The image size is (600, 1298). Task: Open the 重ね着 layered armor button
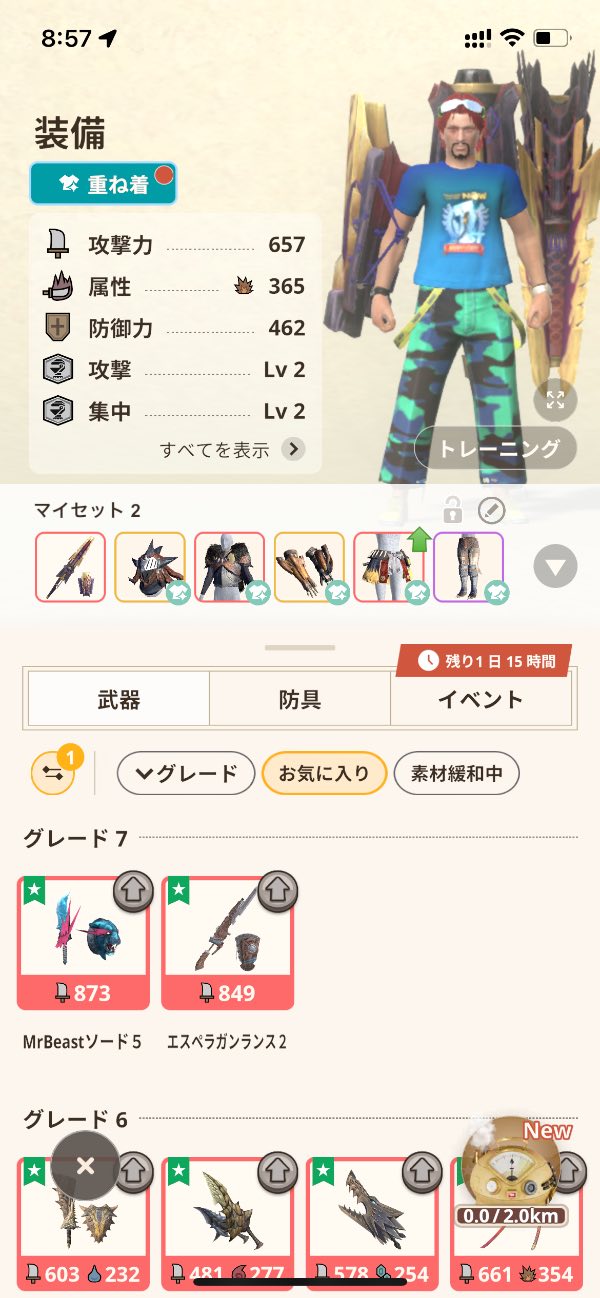[103, 184]
